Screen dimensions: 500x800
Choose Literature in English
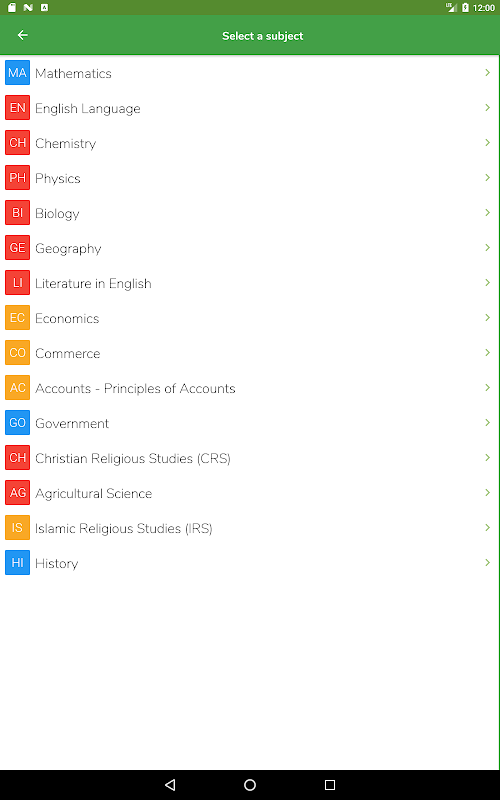(x=249, y=283)
